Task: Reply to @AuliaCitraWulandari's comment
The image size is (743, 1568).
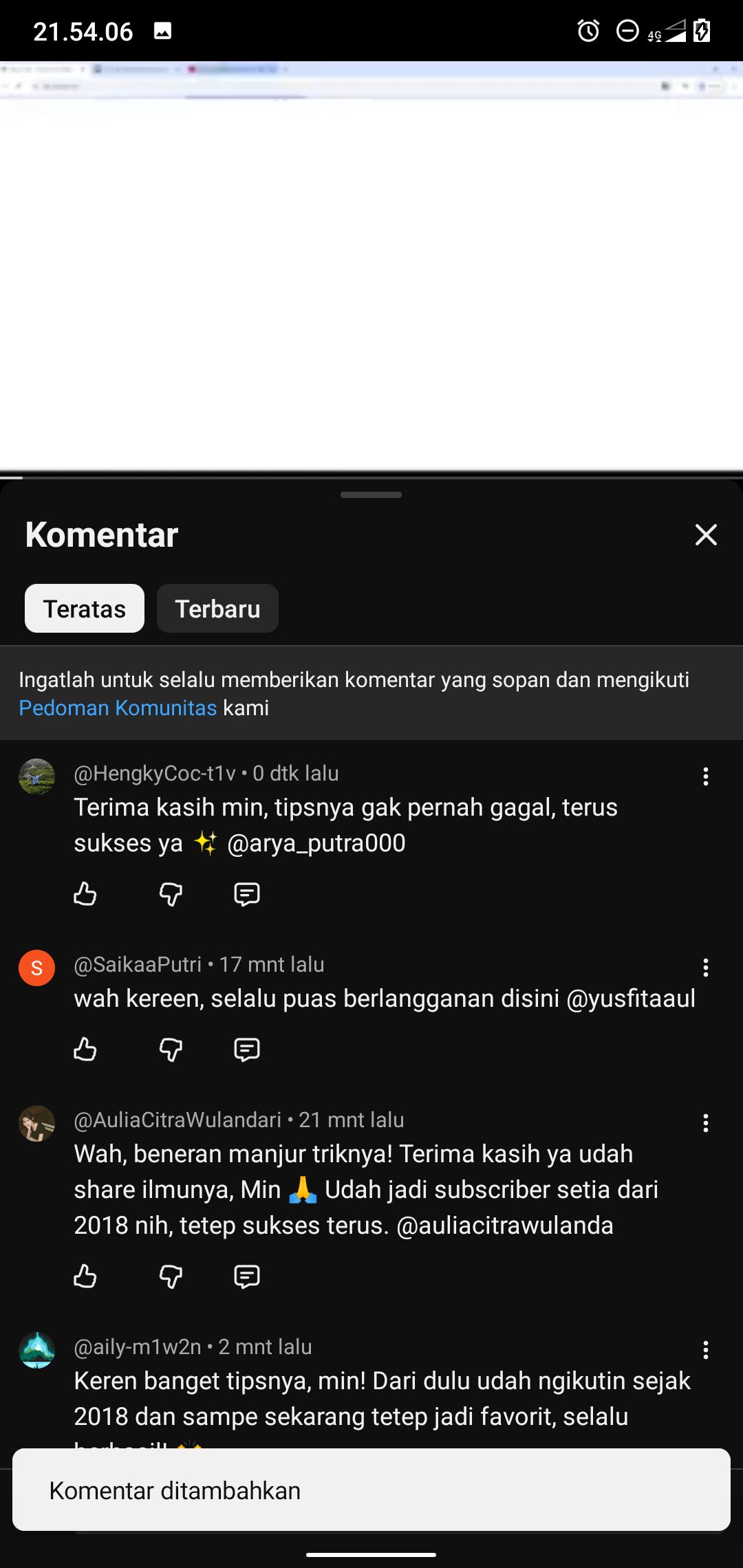Action: pyautogui.click(x=246, y=1276)
